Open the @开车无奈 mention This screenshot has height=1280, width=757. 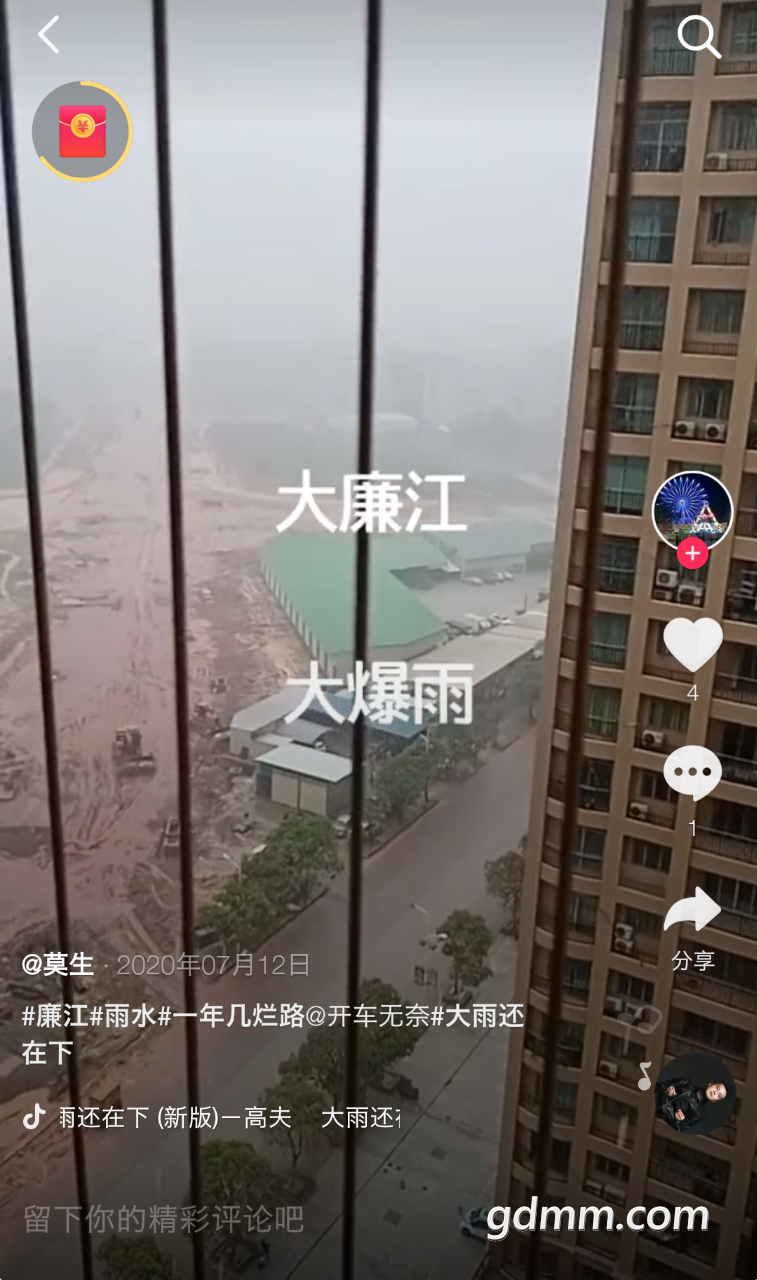(367, 1016)
